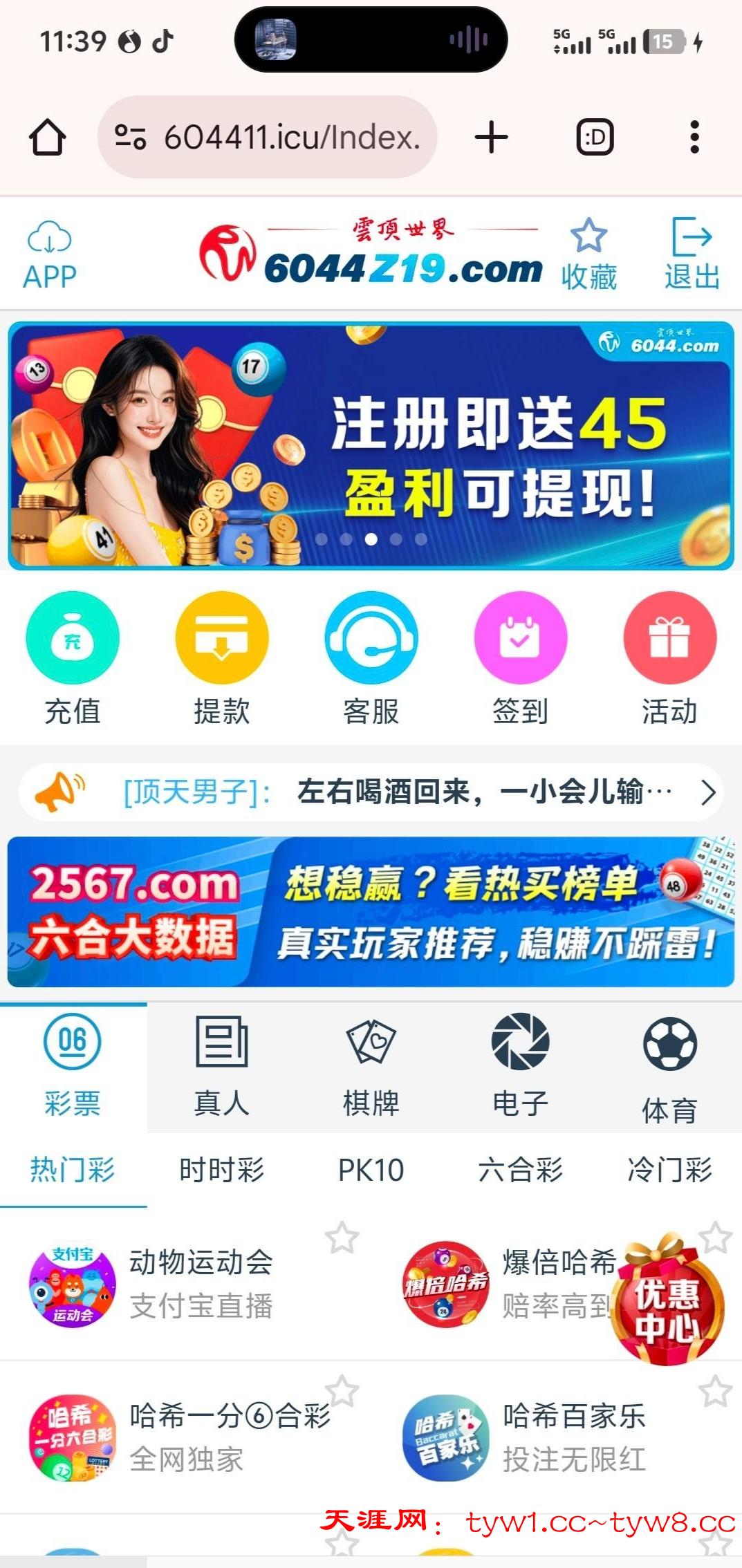Download the APP
This screenshot has height=1568, width=742.
[50, 254]
